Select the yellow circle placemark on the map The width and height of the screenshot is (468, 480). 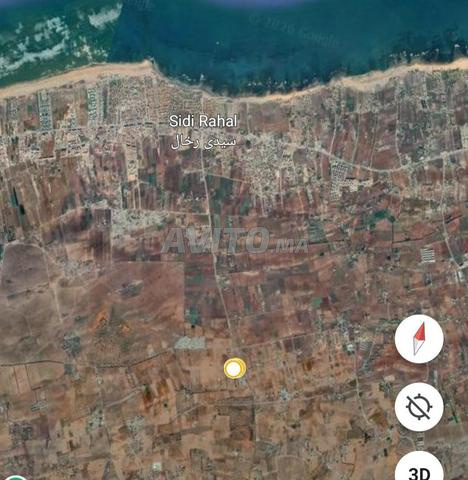pos(235,368)
